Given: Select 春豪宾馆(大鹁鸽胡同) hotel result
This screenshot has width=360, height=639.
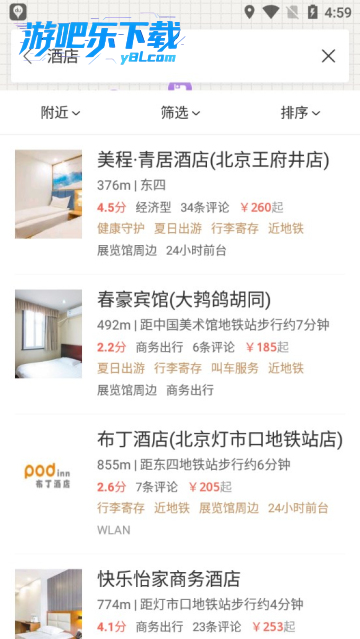Looking at the screenshot, I should 180,344.
